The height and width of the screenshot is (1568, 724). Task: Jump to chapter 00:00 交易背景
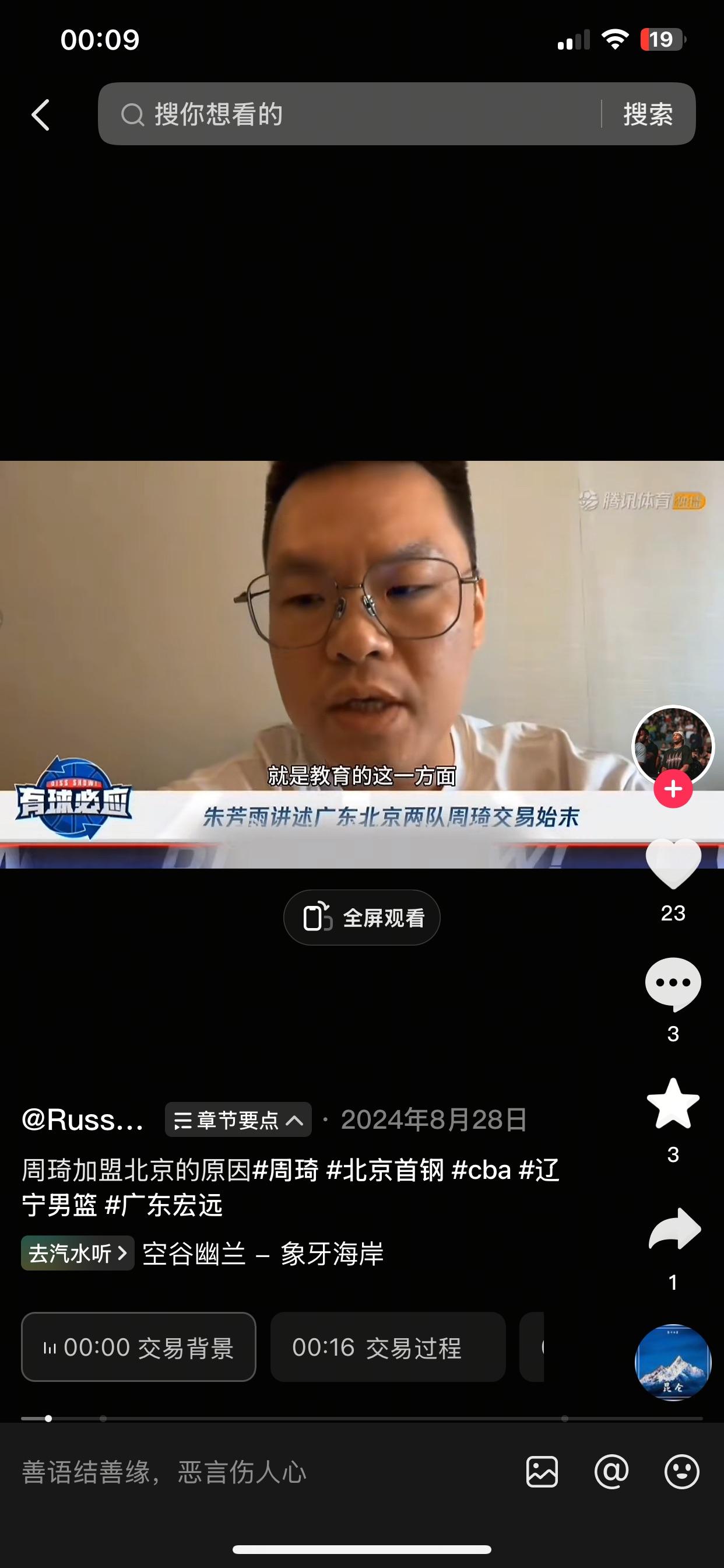click(x=139, y=1347)
